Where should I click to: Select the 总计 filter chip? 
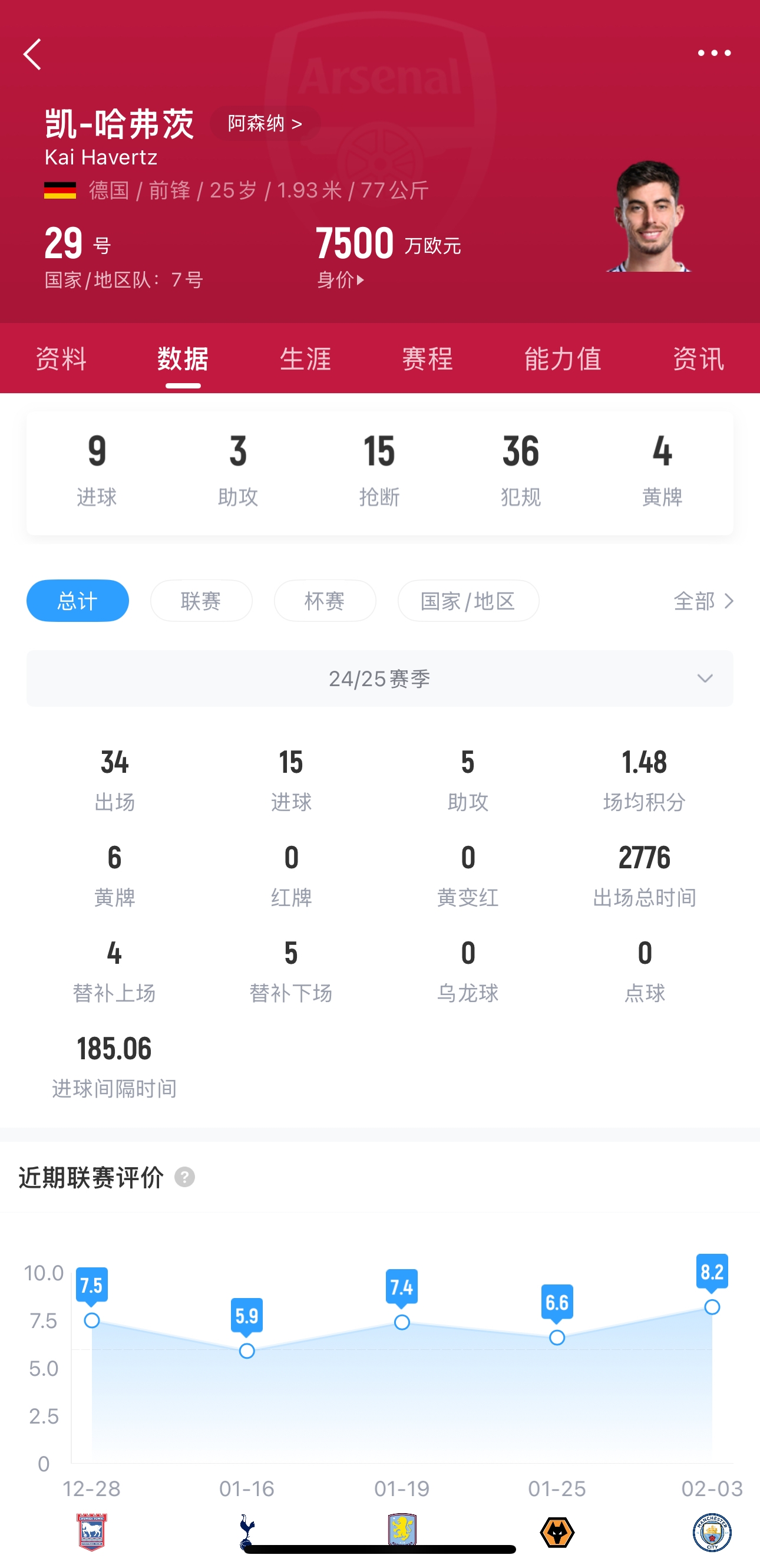click(77, 601)
